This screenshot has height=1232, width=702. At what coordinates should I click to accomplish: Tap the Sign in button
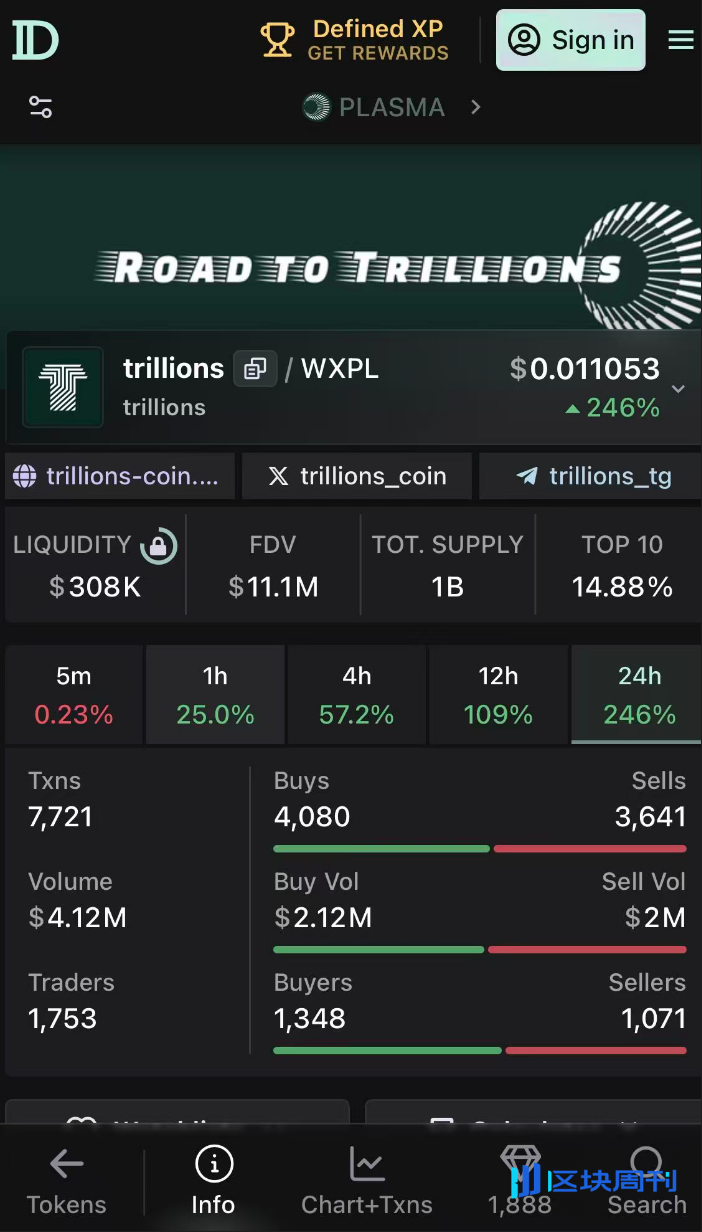point(571,40)
